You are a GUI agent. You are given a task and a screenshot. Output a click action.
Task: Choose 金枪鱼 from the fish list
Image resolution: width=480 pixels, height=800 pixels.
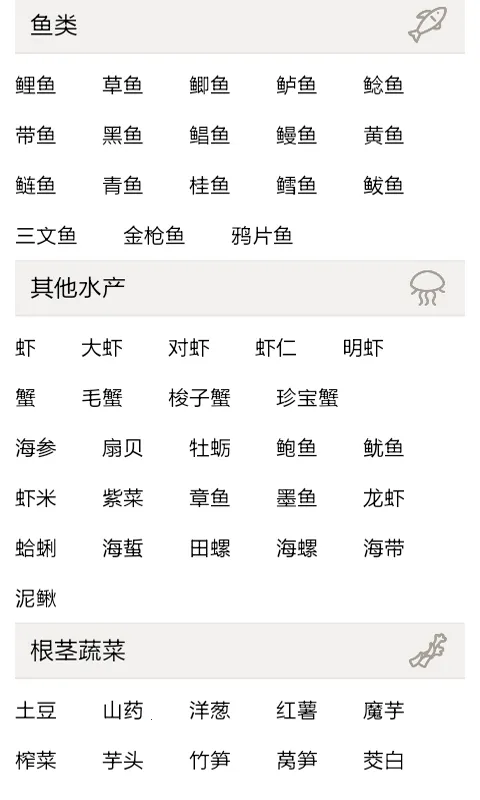point(154,236)
